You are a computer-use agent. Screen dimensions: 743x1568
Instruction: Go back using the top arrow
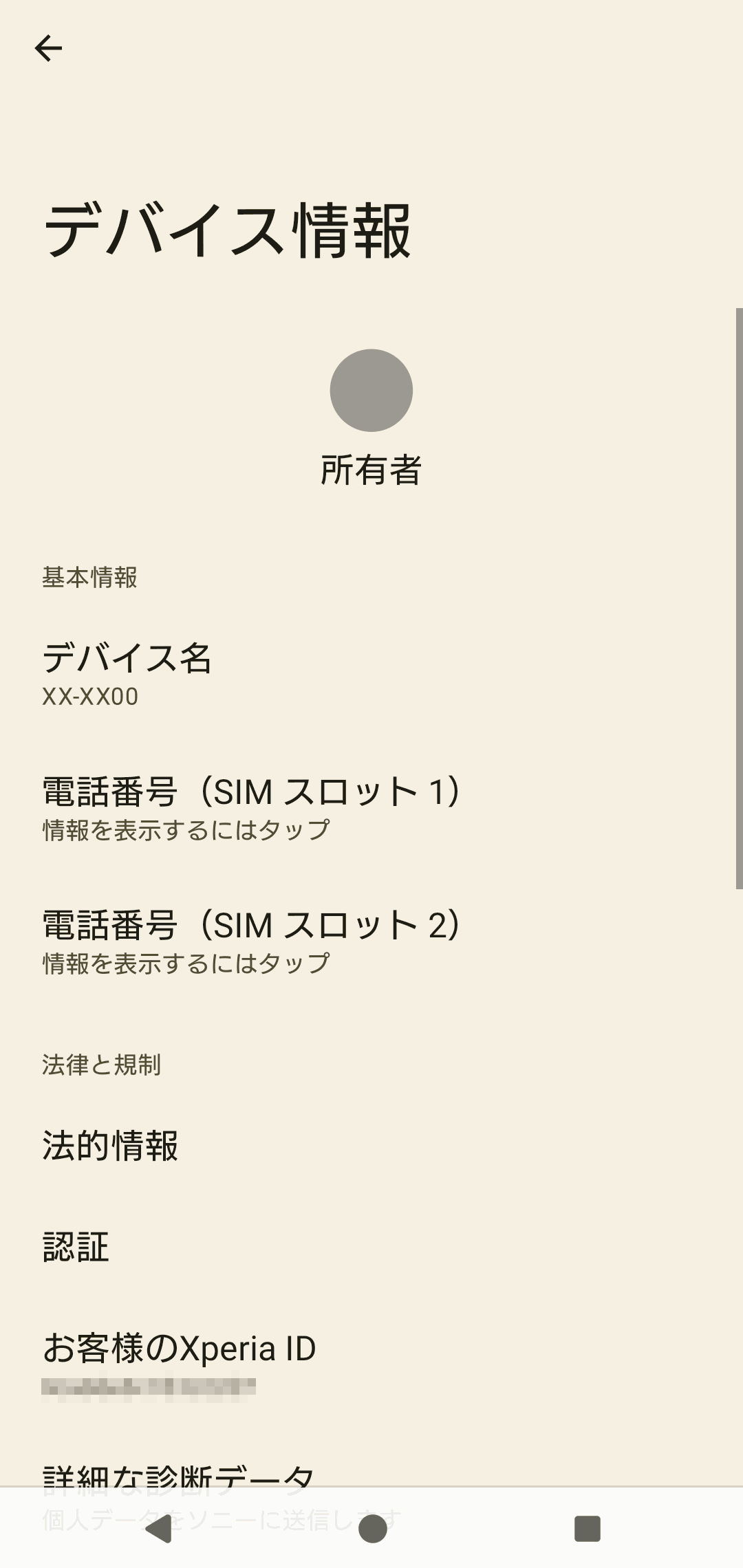(x=48, y=48)
